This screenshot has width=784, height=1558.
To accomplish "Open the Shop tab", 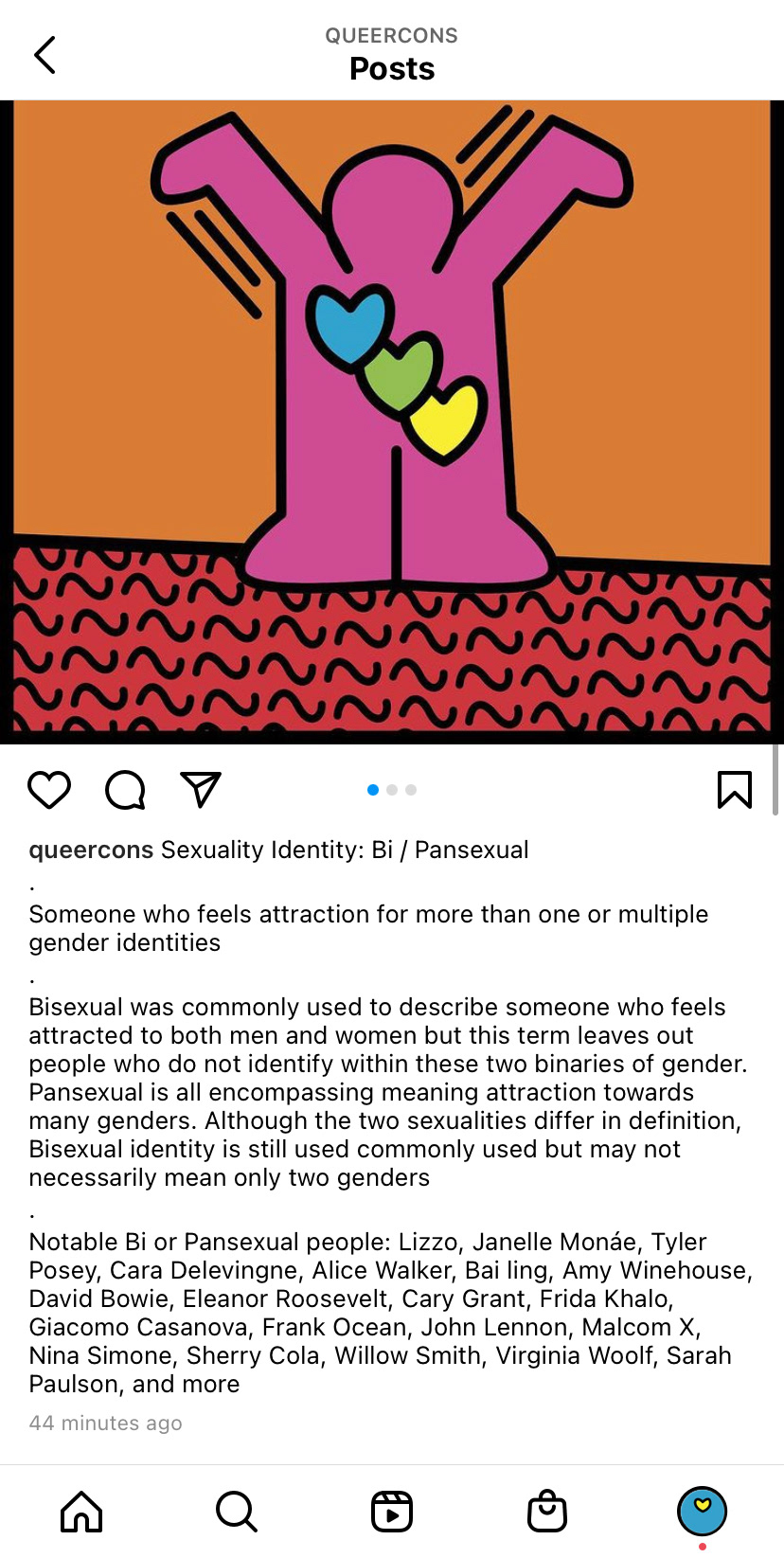I will 547,1512.
